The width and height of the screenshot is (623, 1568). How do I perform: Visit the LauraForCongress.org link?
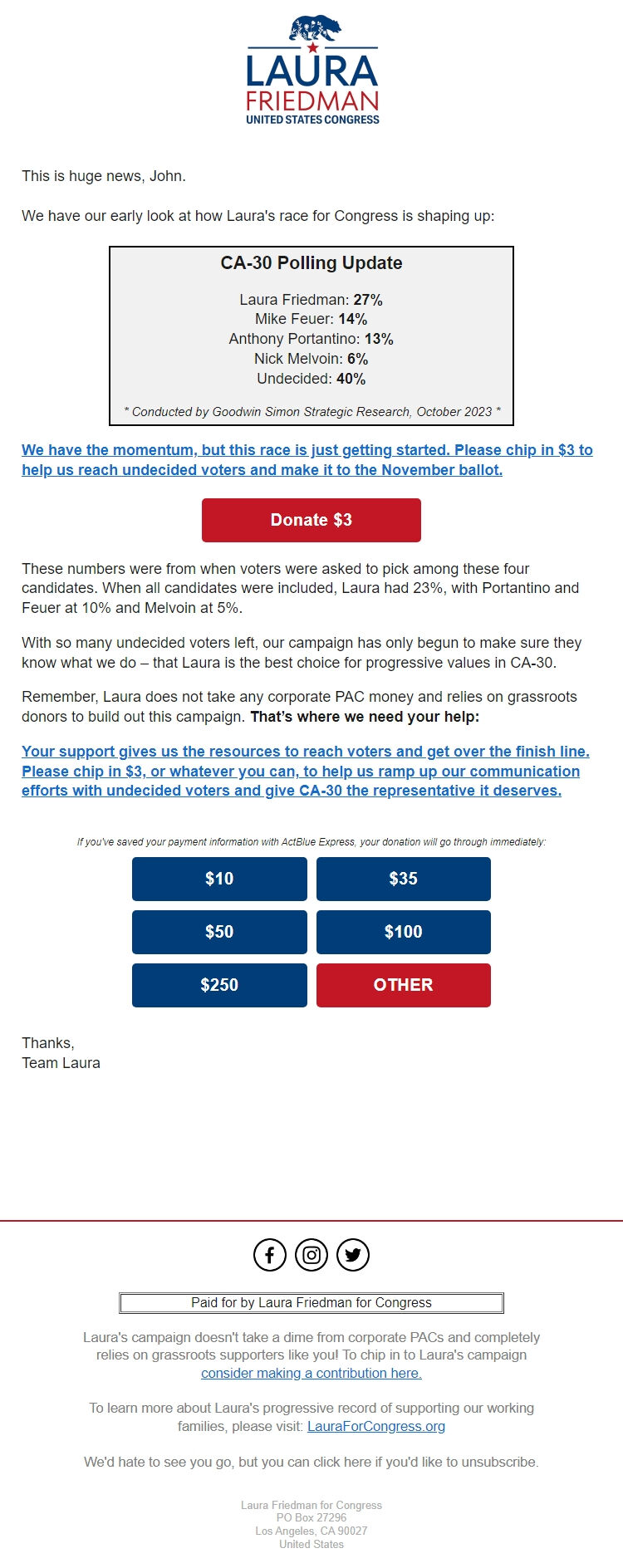[x=375, y=1426]
